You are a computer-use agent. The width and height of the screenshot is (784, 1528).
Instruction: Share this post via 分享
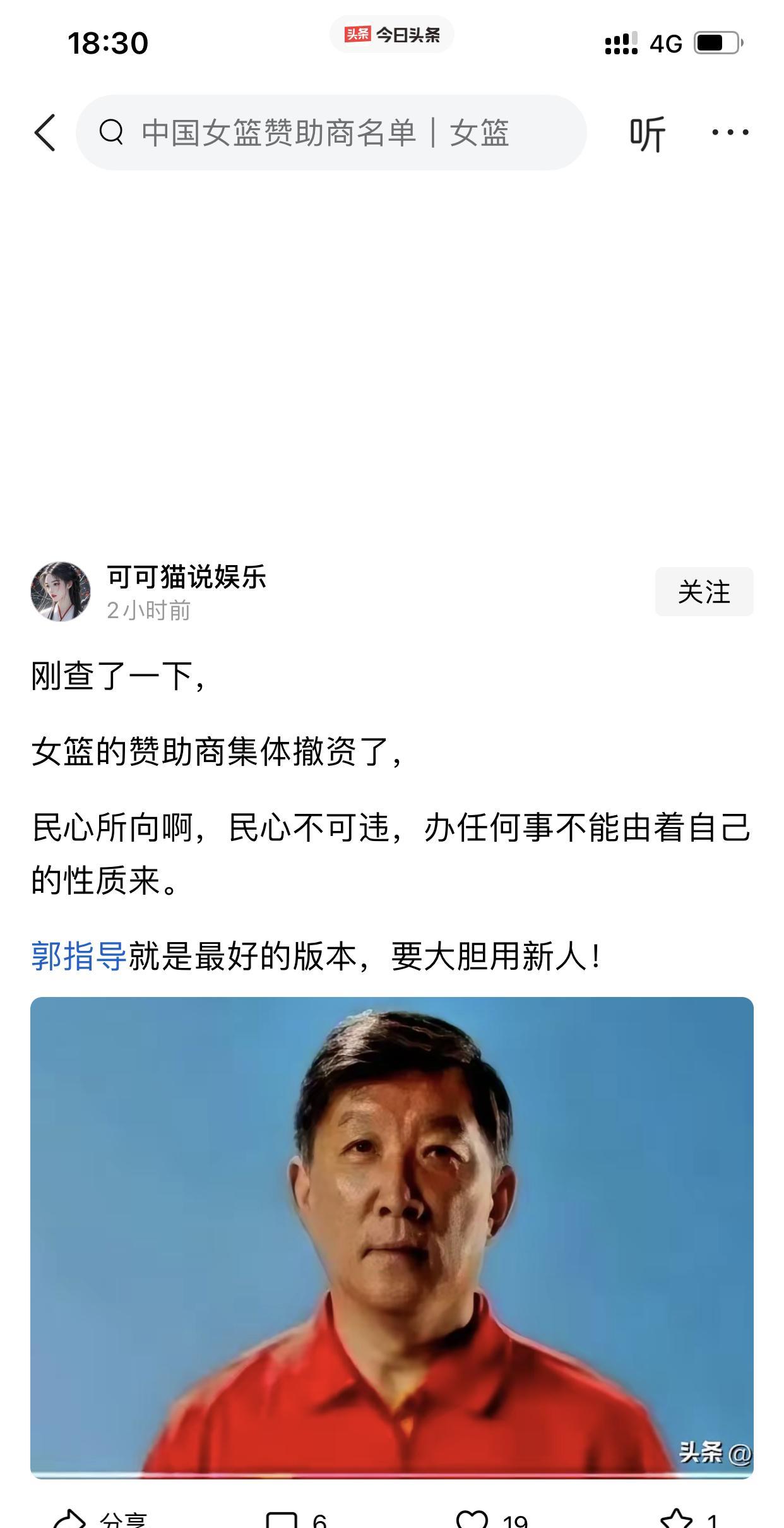pos(101,1519)
